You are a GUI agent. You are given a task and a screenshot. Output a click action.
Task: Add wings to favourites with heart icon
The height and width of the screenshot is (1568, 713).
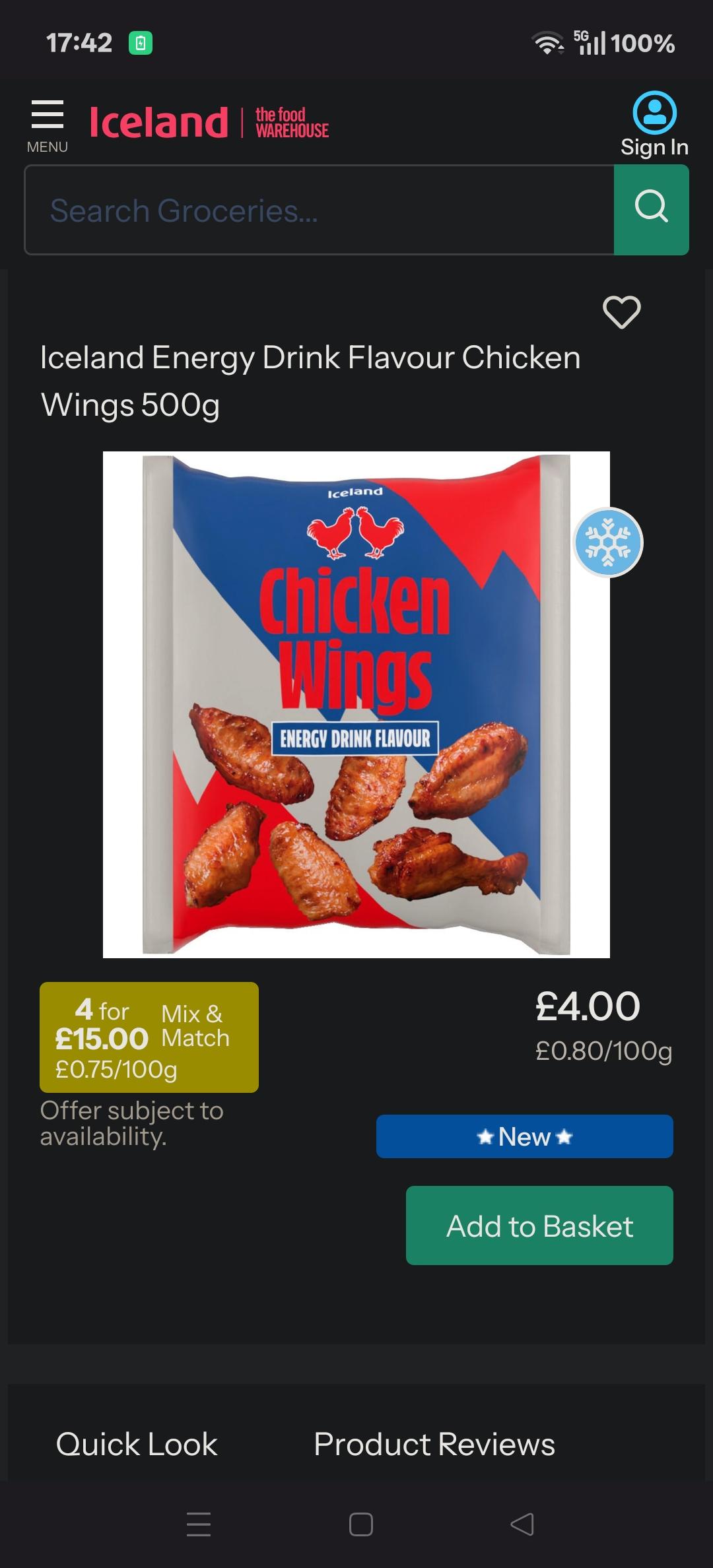click(622, 311)
